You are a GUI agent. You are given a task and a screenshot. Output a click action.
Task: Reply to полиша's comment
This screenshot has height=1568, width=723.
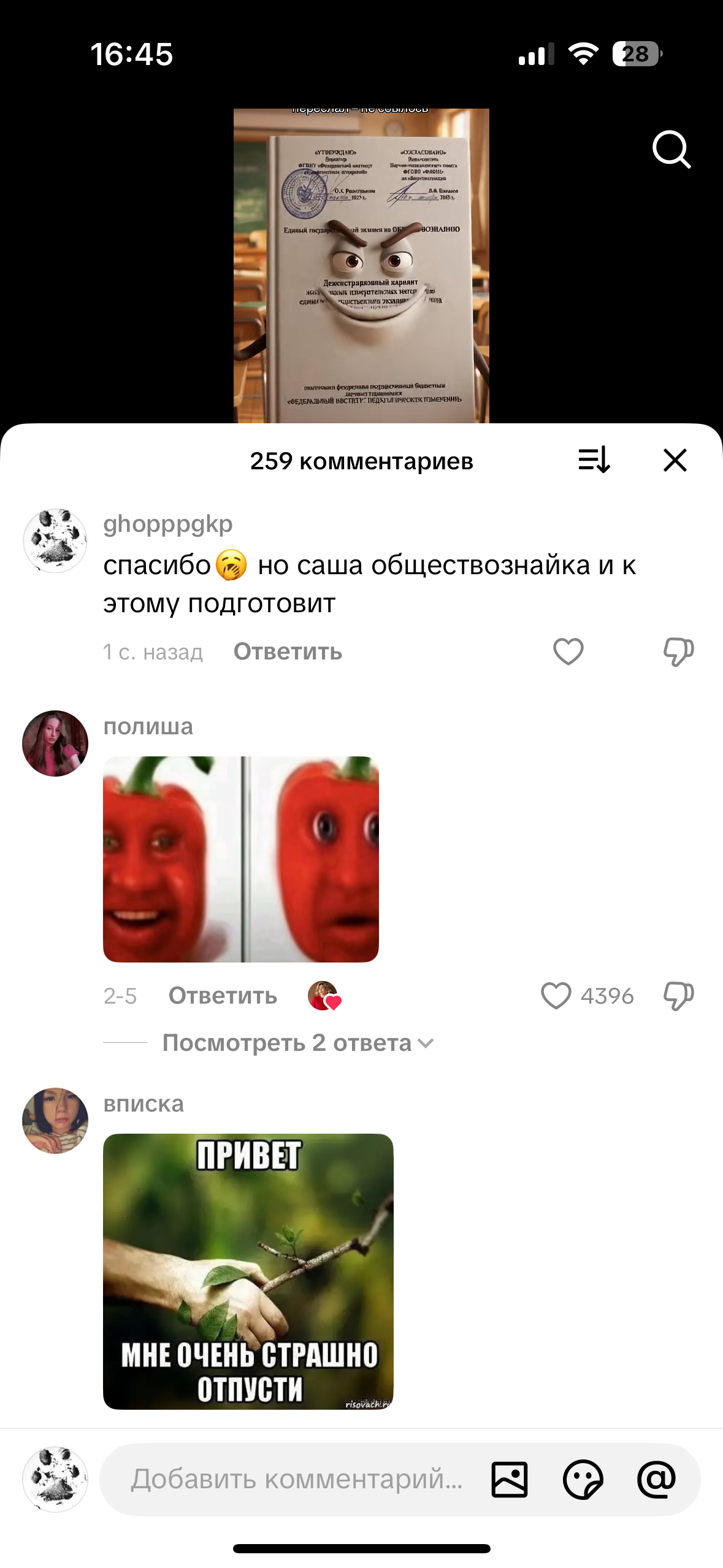coord(223,996)
